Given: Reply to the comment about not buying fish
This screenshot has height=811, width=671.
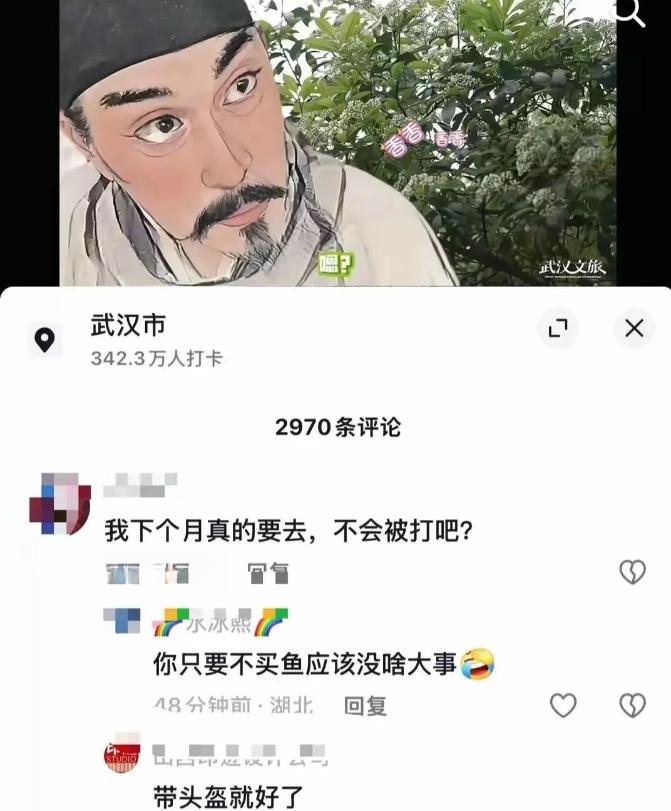Looking at the screenshot, I should tap(365, 705).
